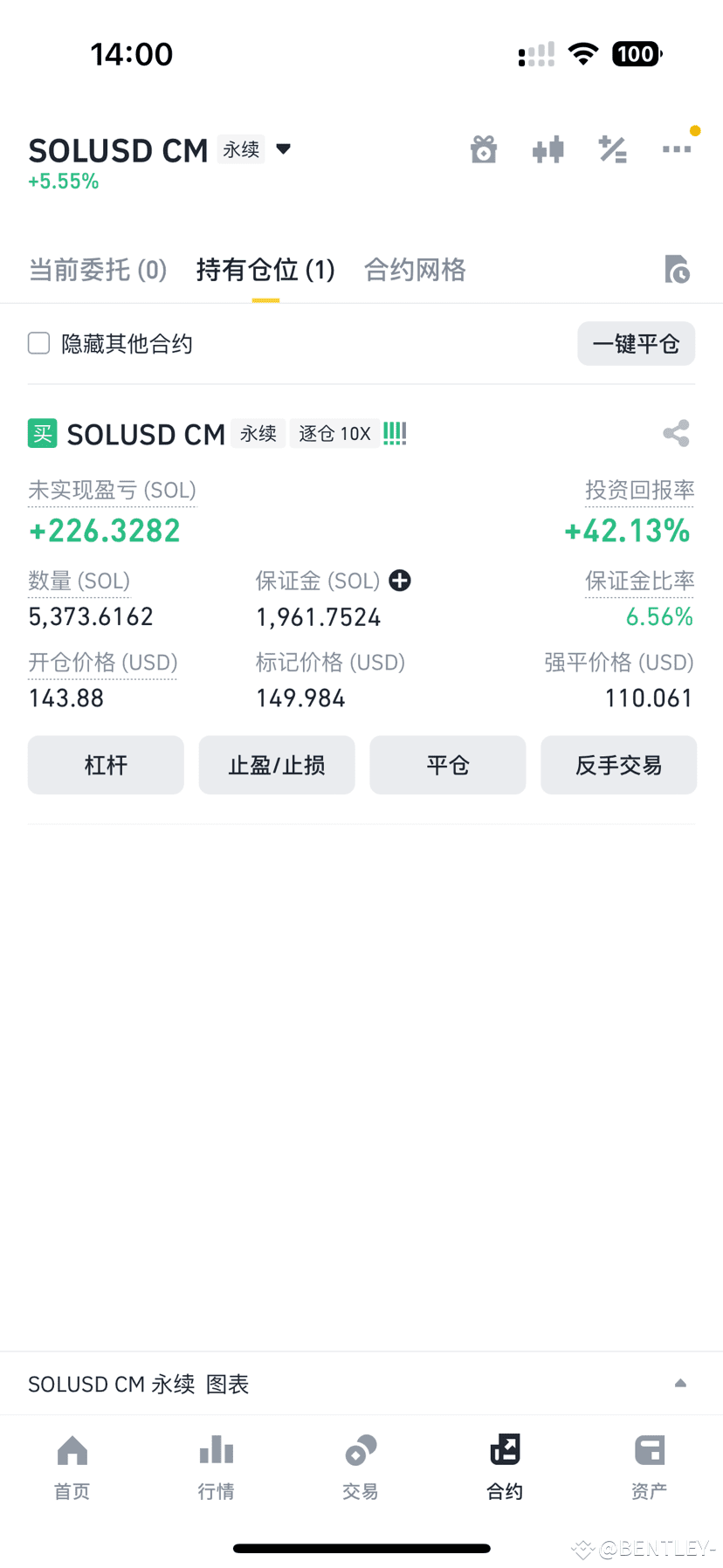Open the more options menu icon
Screen dimensions: 723x1568
point(677,149)
